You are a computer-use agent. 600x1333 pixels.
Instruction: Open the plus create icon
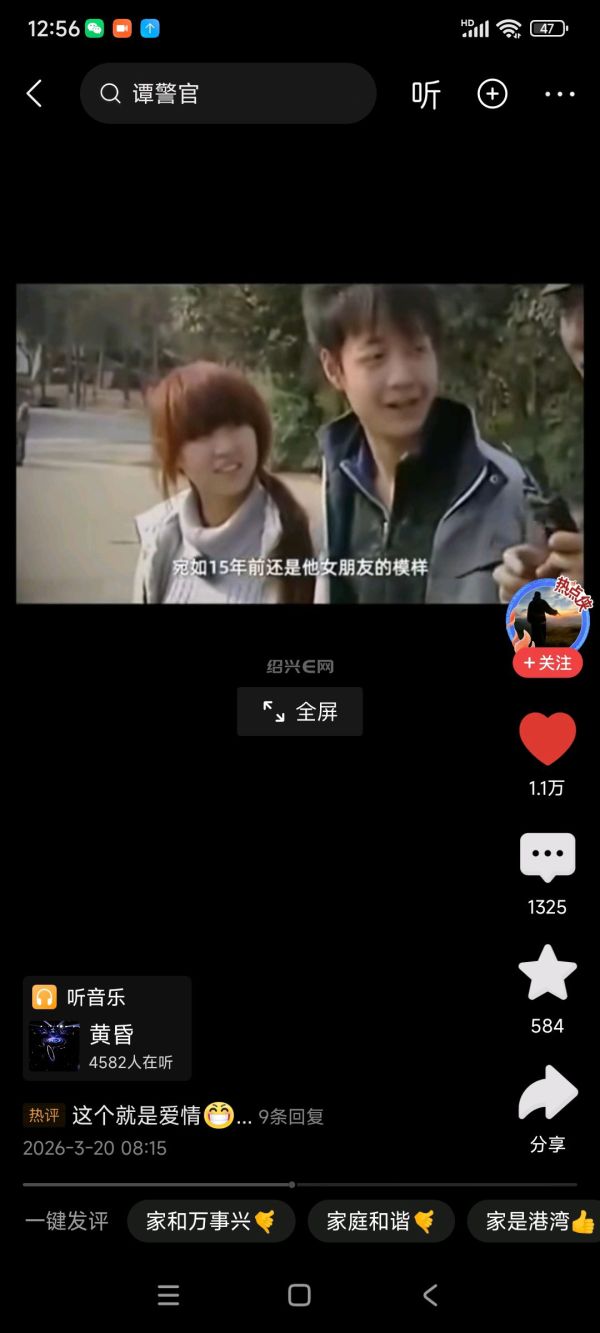pyautogui.click(x=492, y=94)
